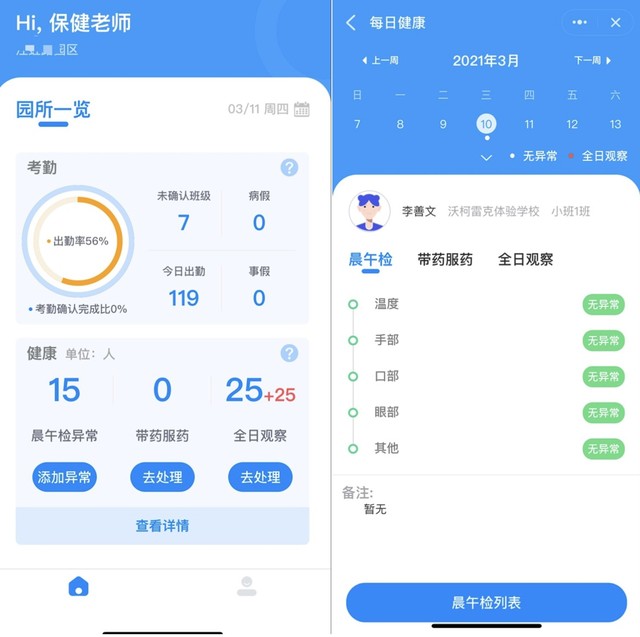Screen dimensions: 640x637
Task: Select date 11 in the calendar row
Action: 529,124
